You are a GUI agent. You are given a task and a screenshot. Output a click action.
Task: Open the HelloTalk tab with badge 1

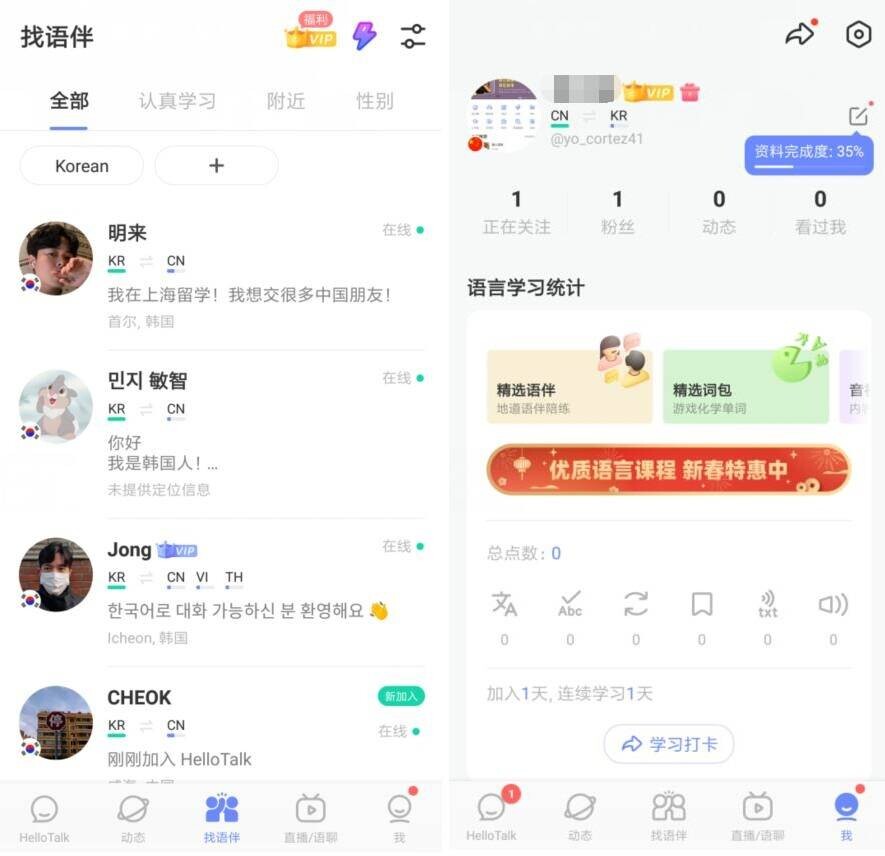(491, 814)
